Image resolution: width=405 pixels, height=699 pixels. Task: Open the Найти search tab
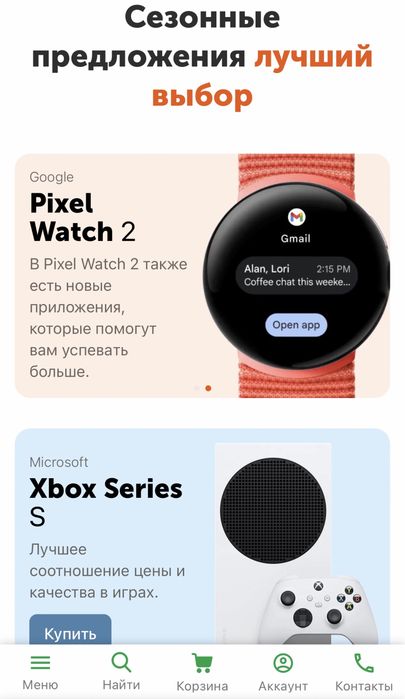(121, 671)
